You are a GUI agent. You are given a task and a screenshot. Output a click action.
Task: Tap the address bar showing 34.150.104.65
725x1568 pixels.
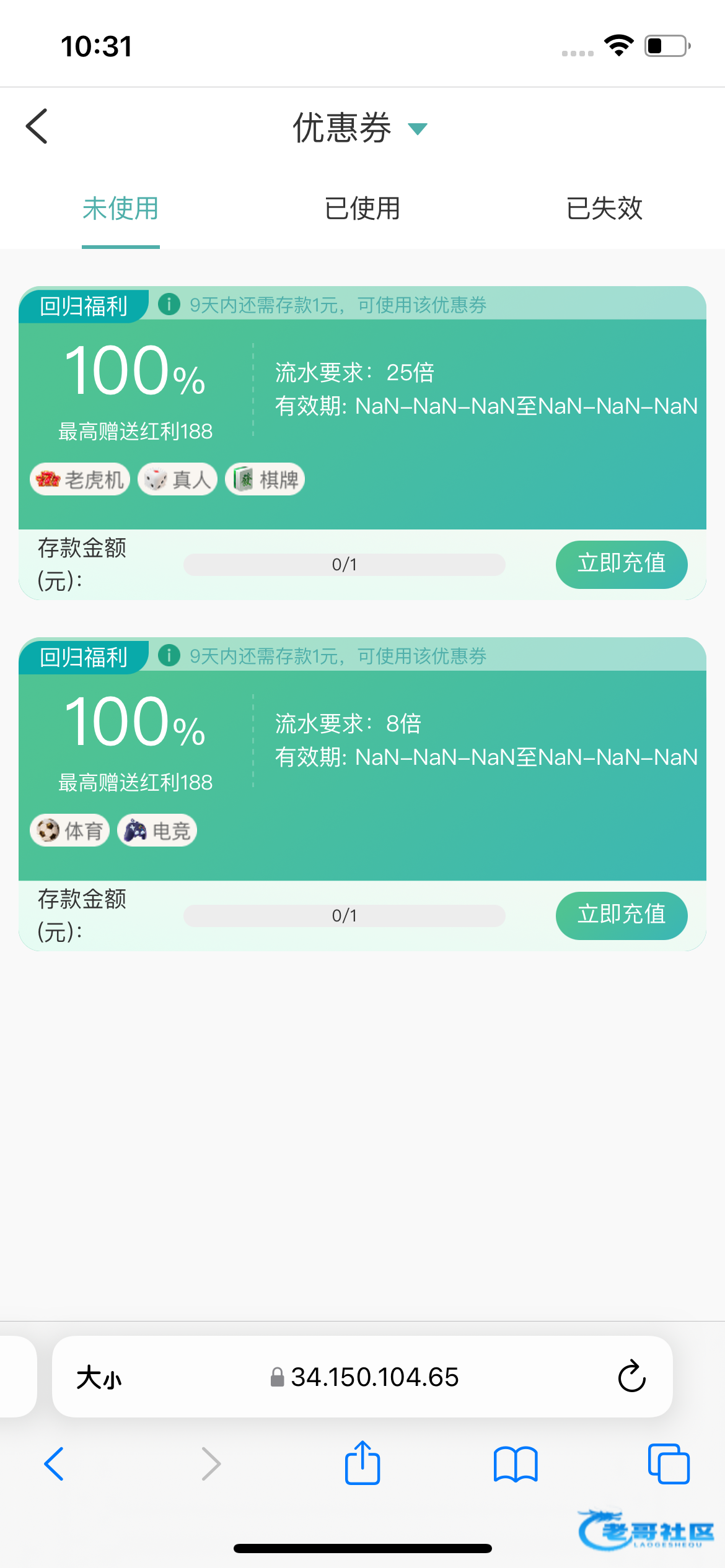pos(366,1377)
